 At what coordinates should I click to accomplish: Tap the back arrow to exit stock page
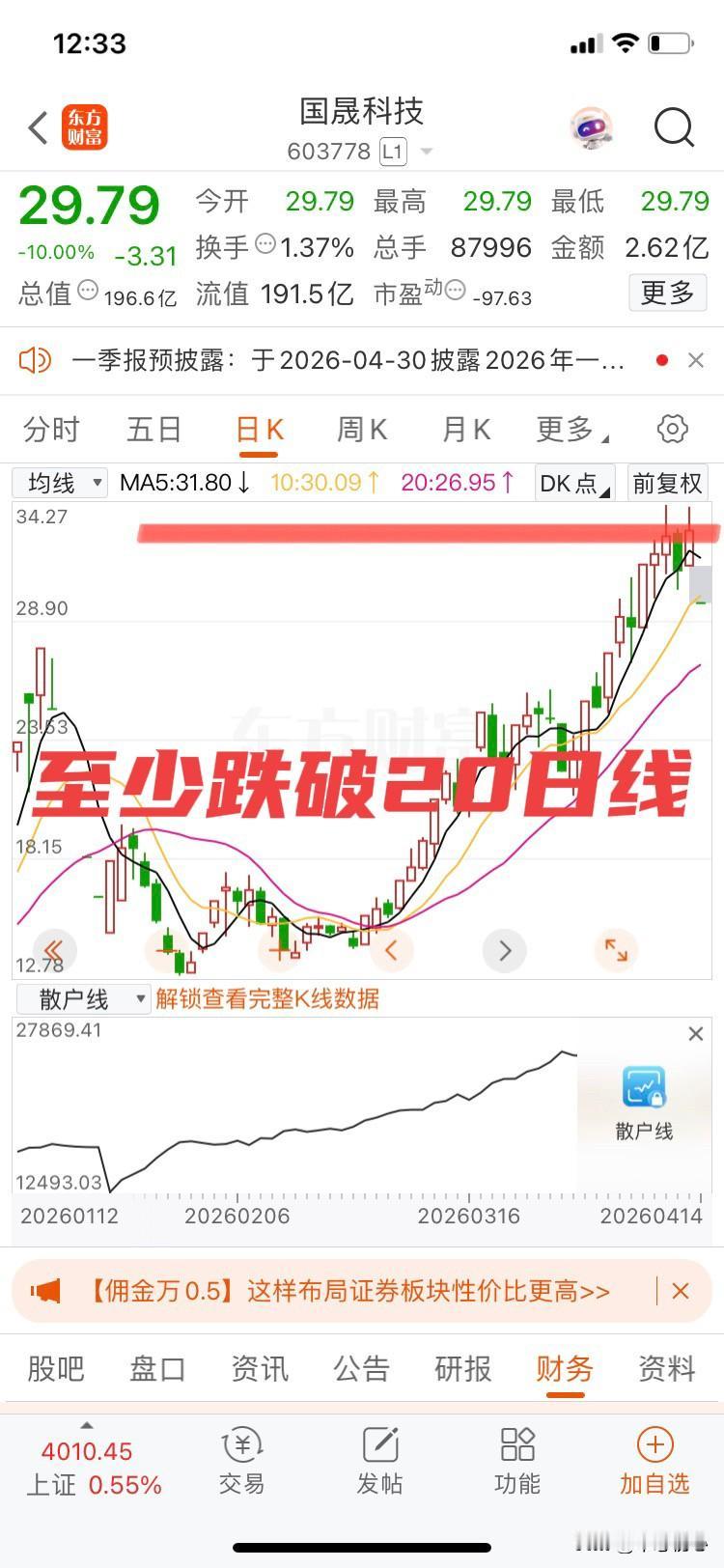(37, 126)
